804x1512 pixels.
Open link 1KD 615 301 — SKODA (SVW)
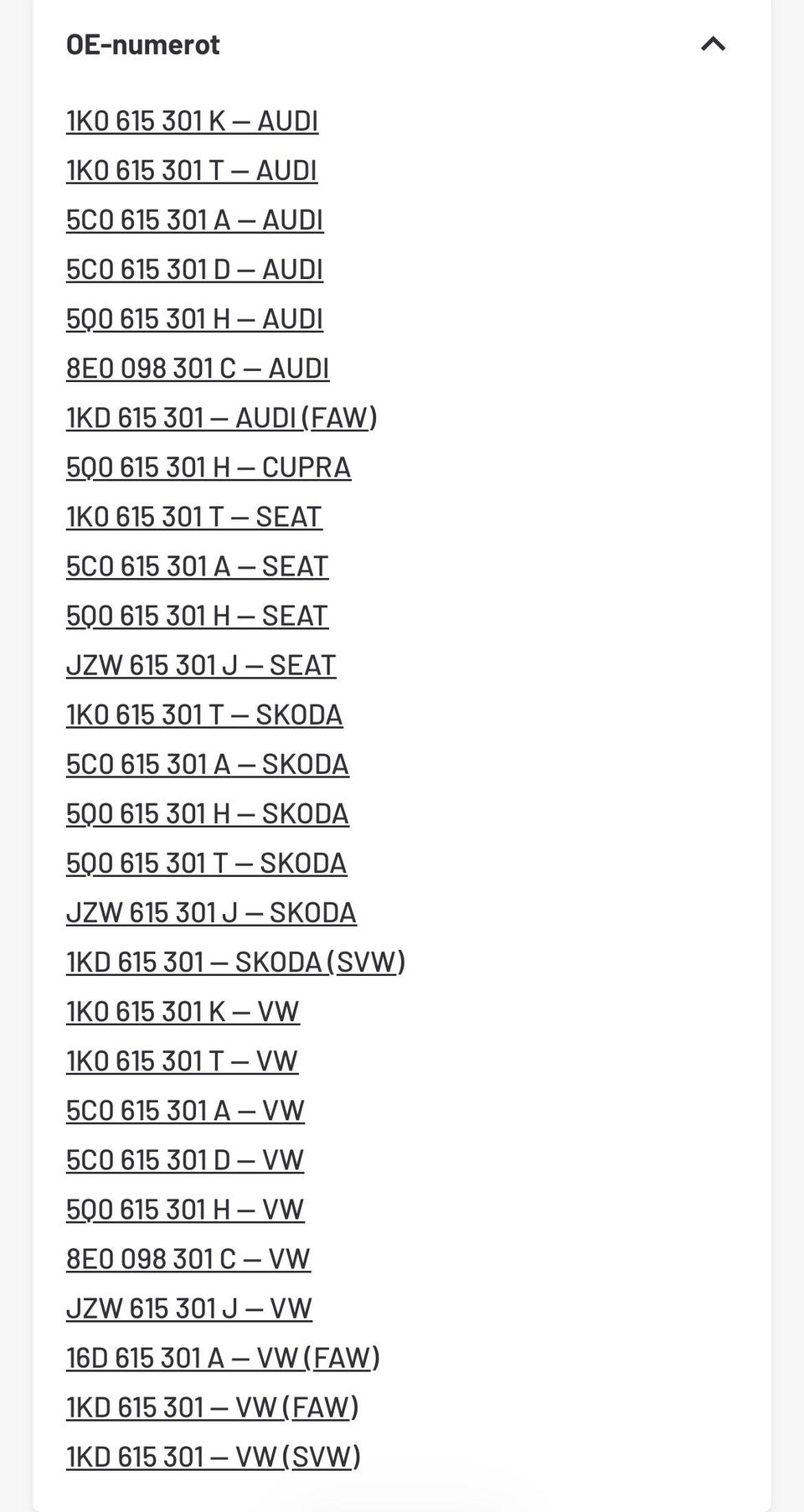tap(236, 962)
